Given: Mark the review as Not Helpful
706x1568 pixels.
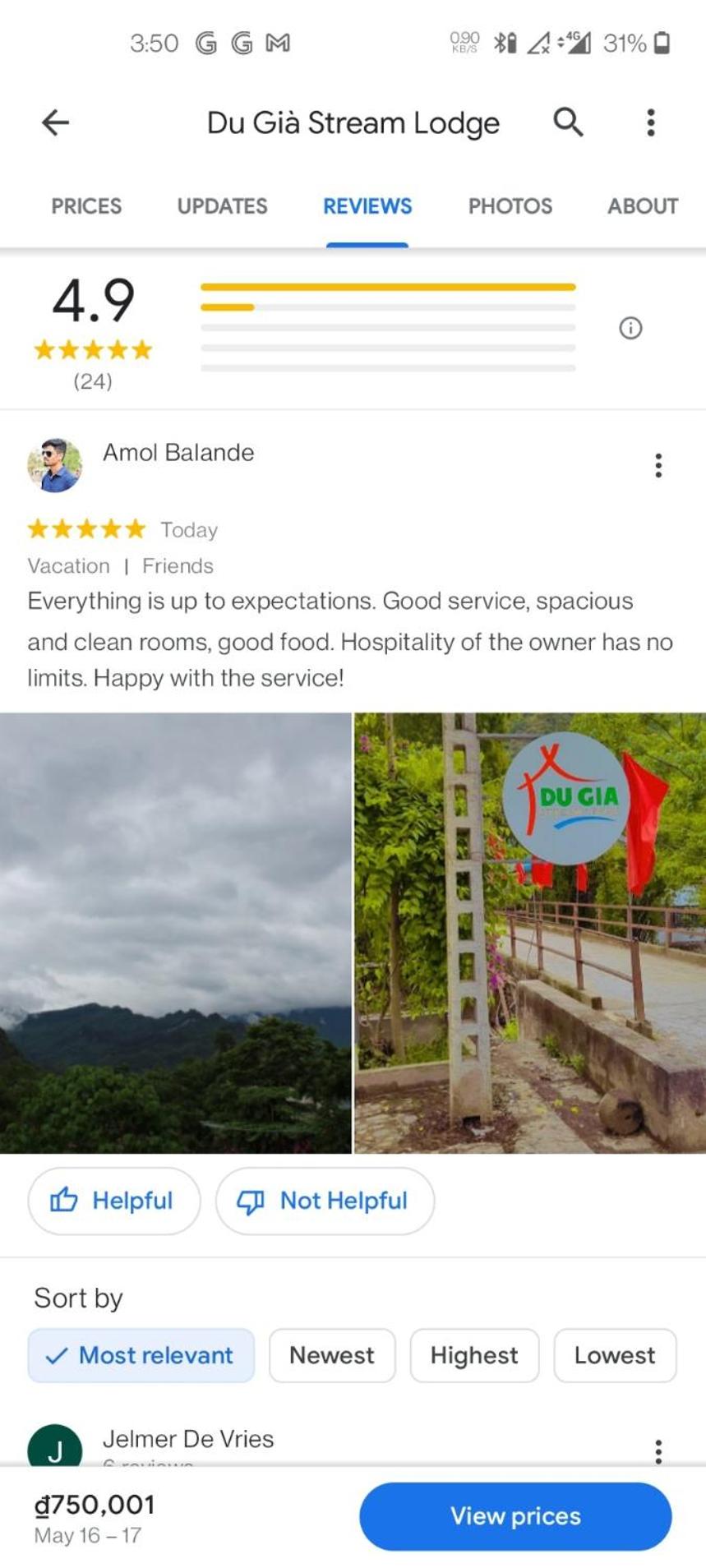Looking at the screenshot, I should pos(325,1201).
